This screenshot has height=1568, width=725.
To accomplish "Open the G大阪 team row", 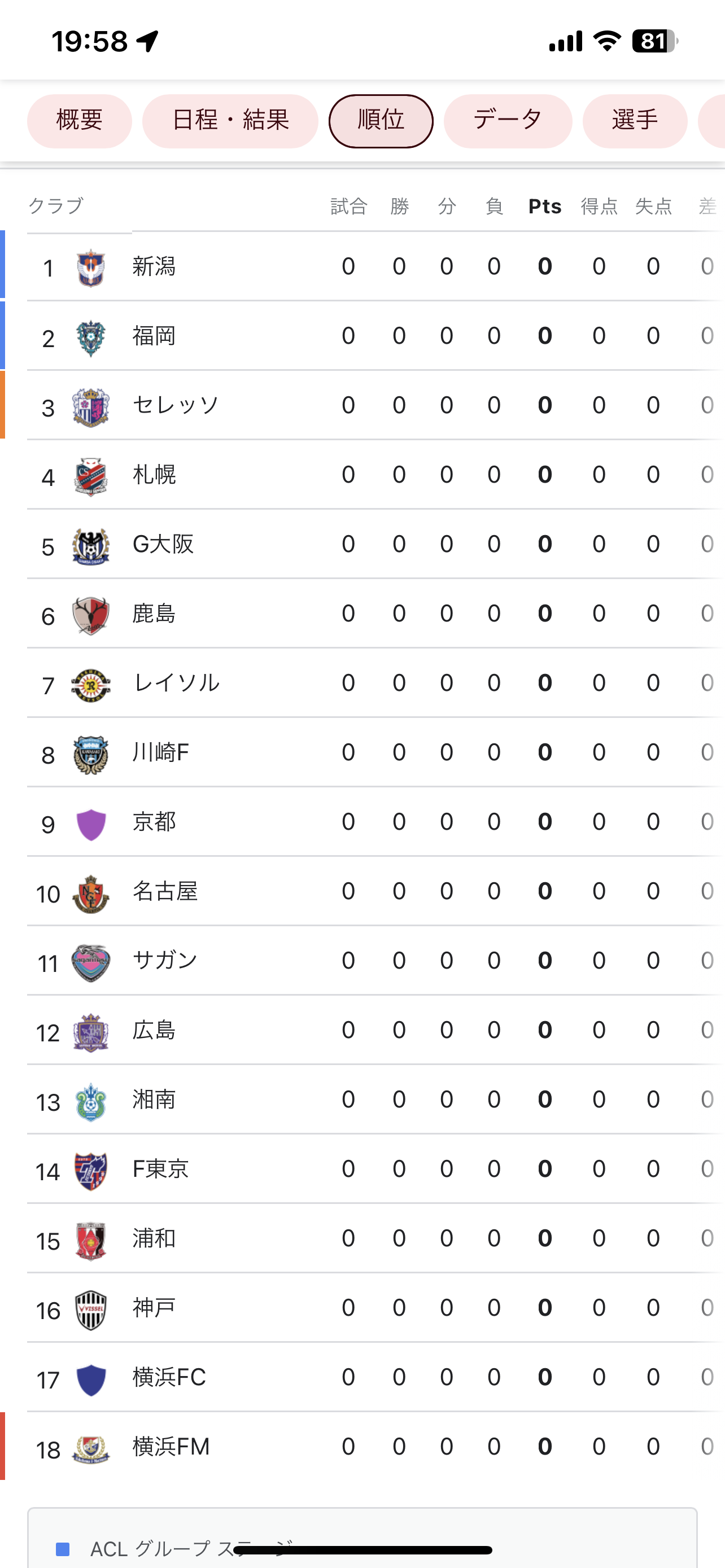I will tap(375, 544).
